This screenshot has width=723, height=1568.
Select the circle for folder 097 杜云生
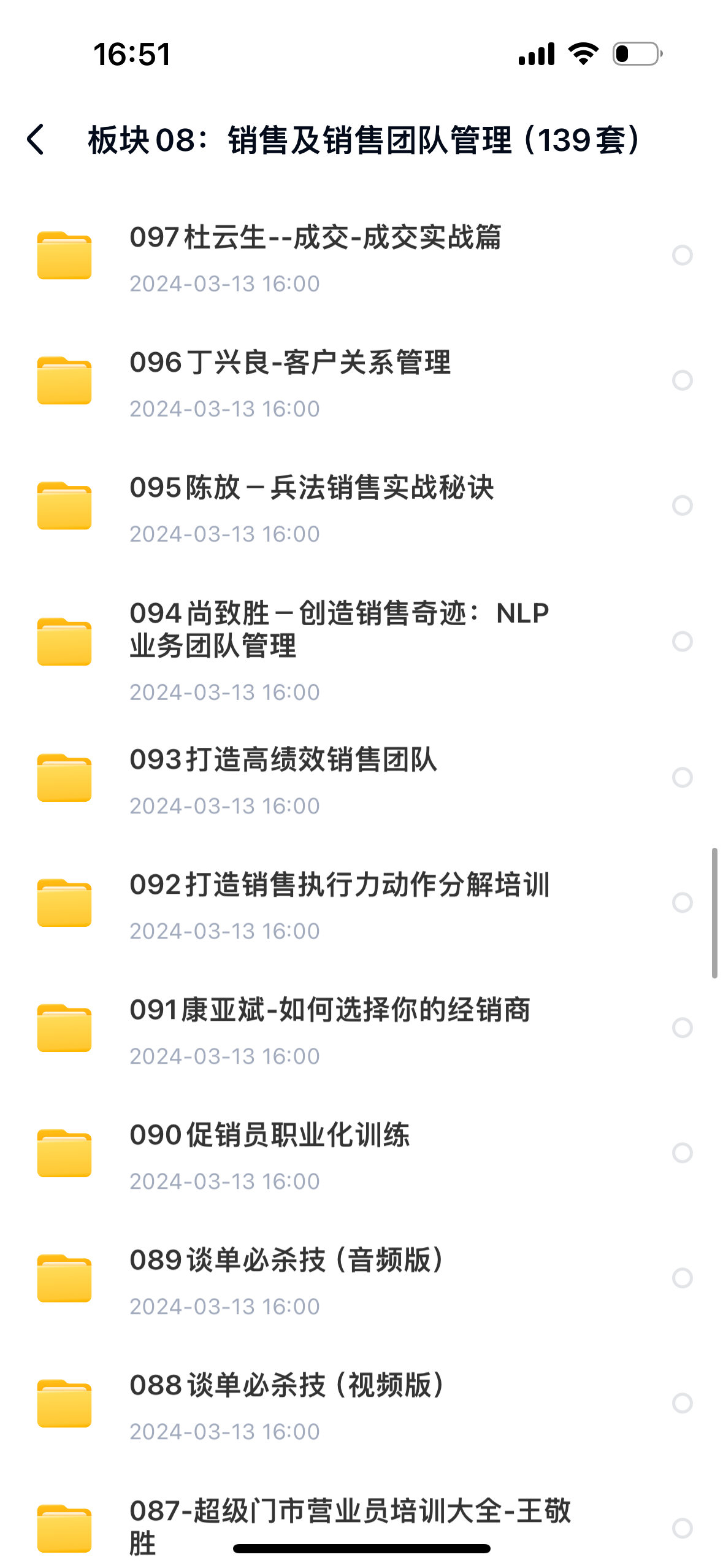682,255
